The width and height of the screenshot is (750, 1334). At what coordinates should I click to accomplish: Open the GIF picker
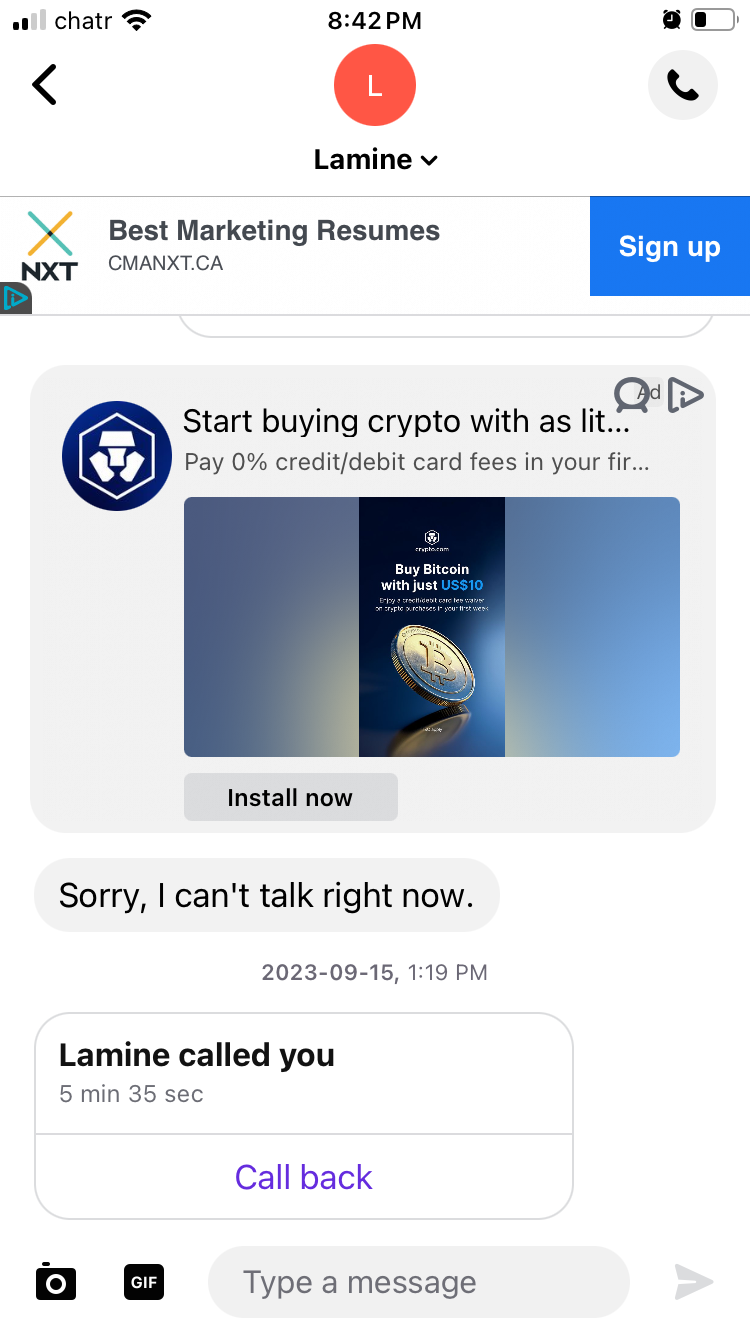[x=144, y=1281]
